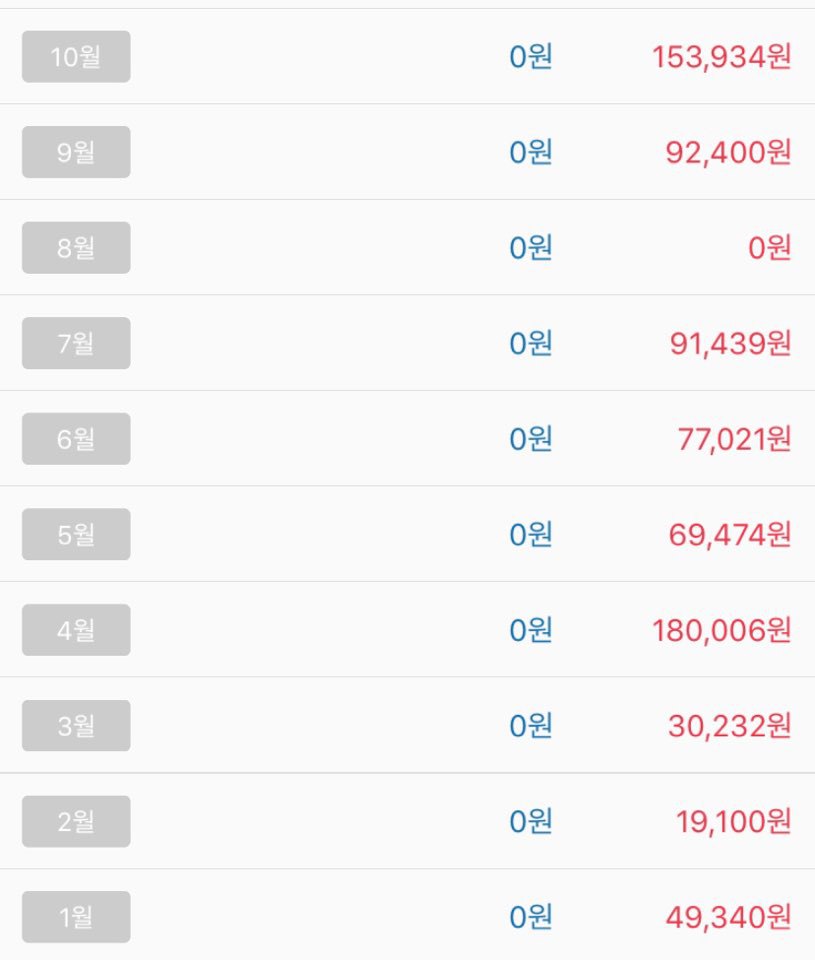Show the 5월 spending record
Image resolution: width=815 pixels, height=960 pixels.
point(76,534)
